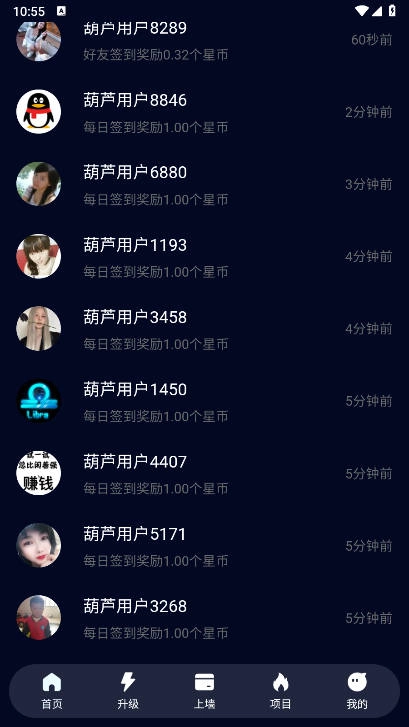This screenshot has width=409, height=727.
Task: Switch to the 项目 tab
Action: (281, 691)
